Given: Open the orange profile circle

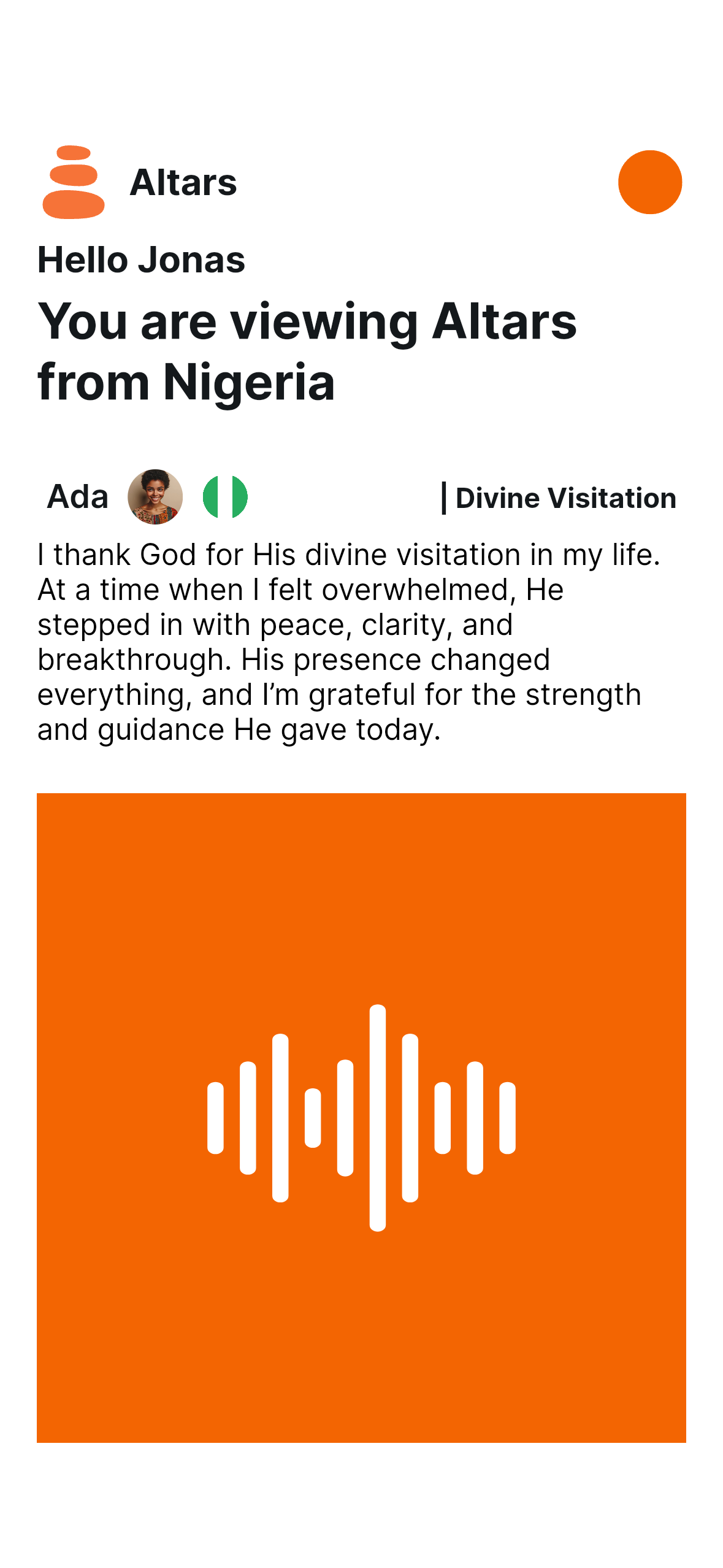Looking at the screenshot, I should (x=649, y=182).
